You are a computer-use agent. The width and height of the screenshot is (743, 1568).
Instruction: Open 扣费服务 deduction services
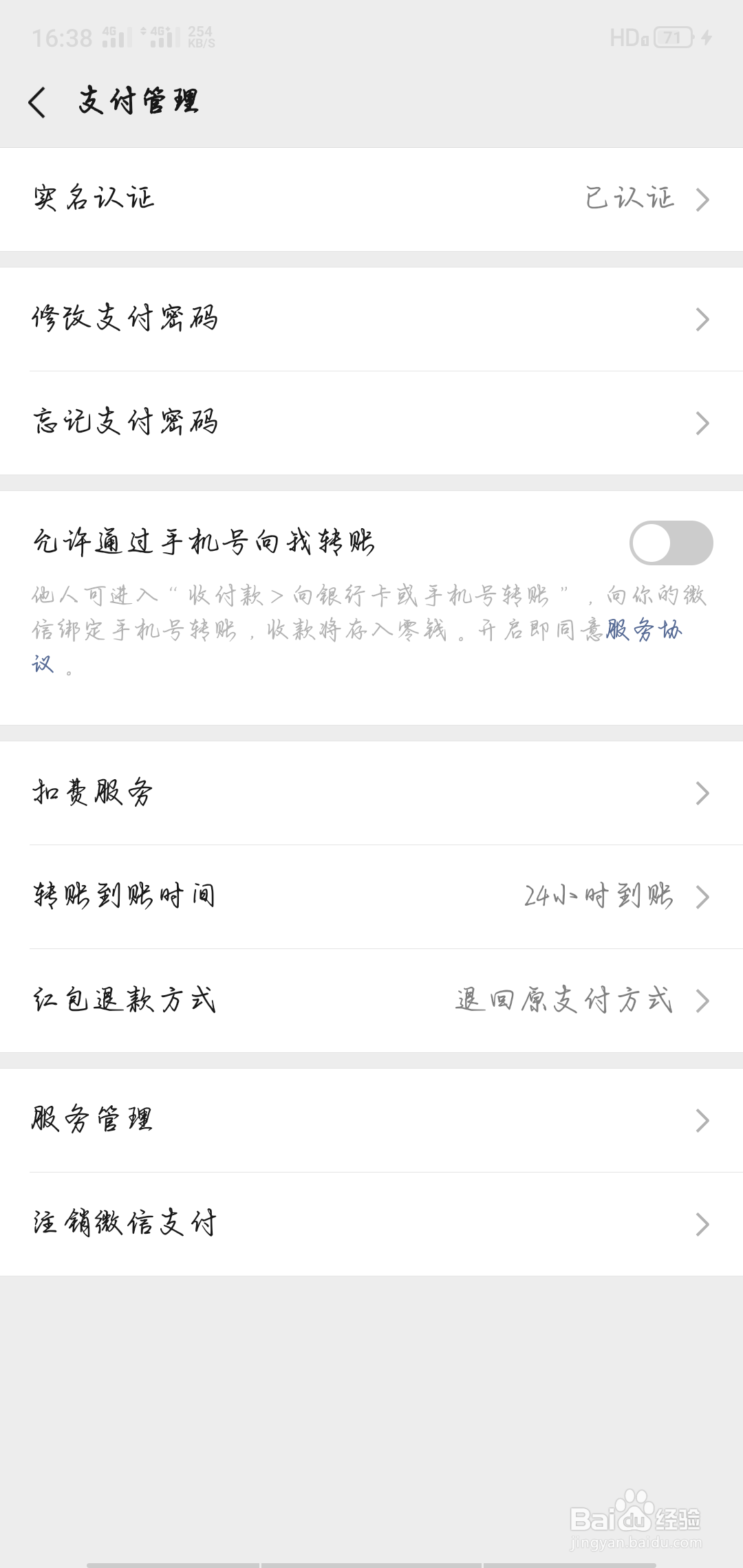pyautogui.click(x=371, y=792)
